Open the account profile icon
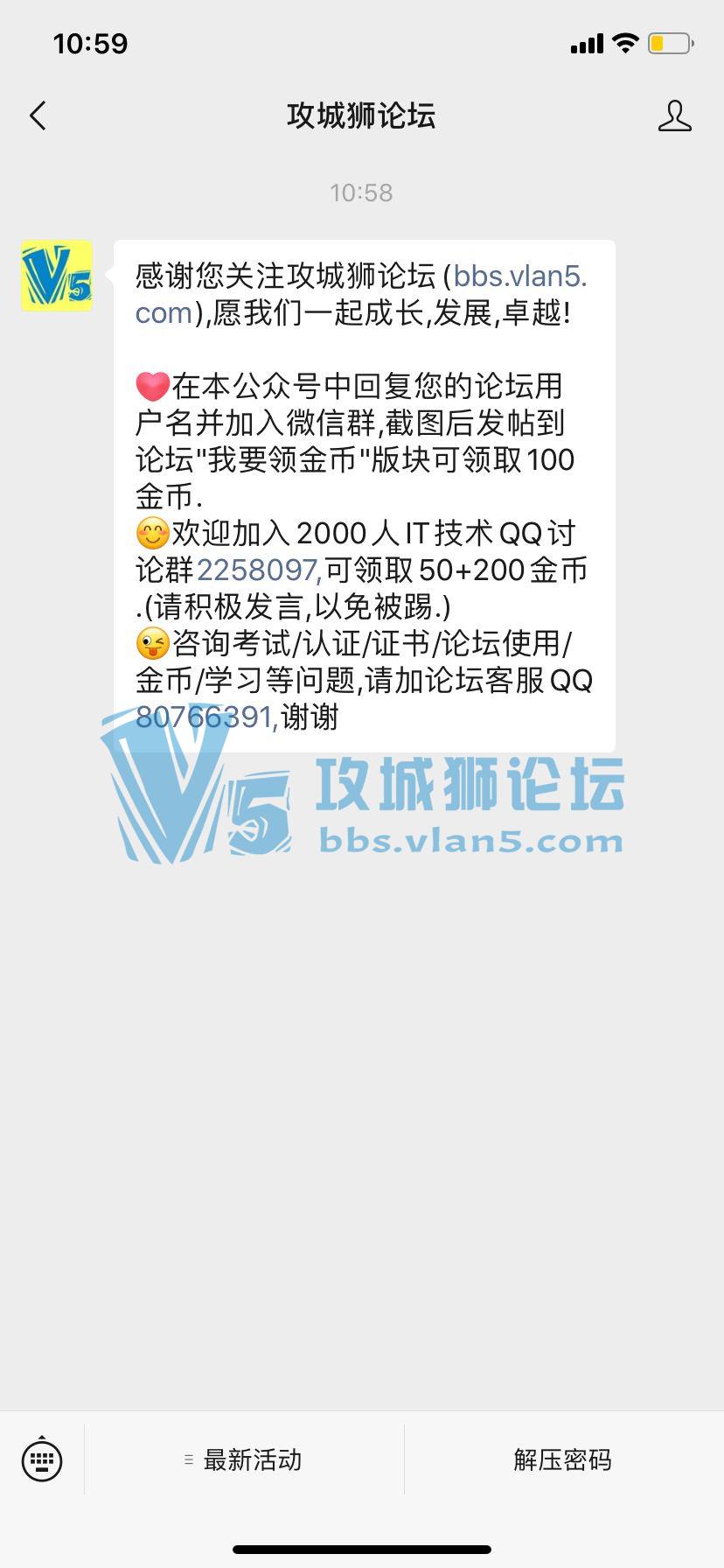 (674, 115)
